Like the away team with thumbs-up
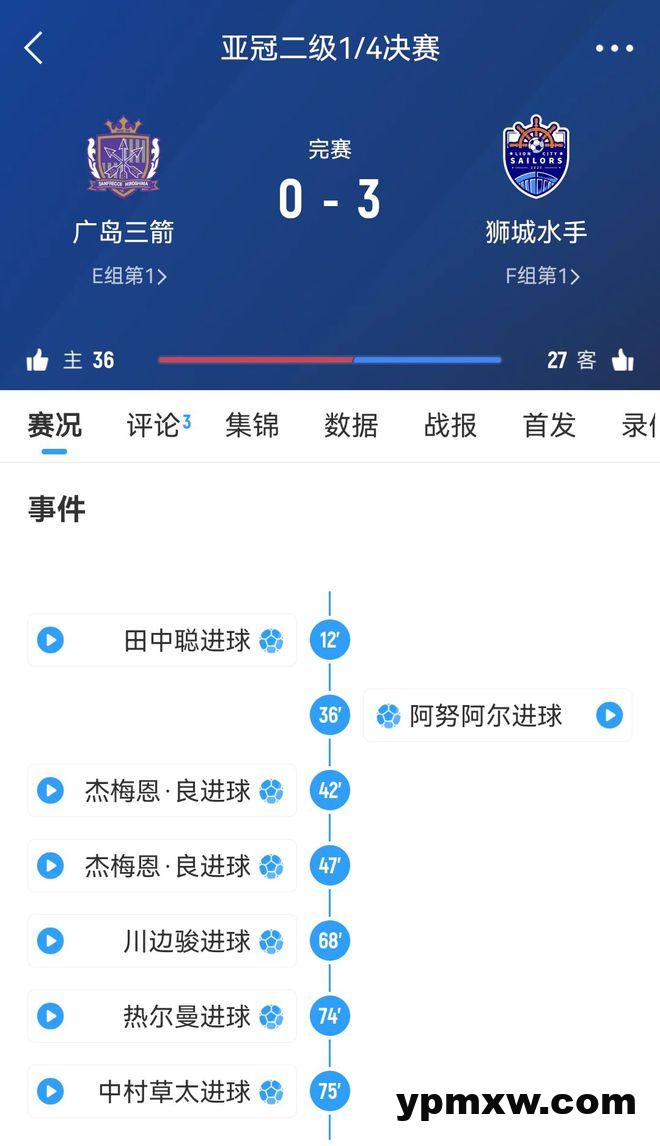 click(x=623, y=360)
